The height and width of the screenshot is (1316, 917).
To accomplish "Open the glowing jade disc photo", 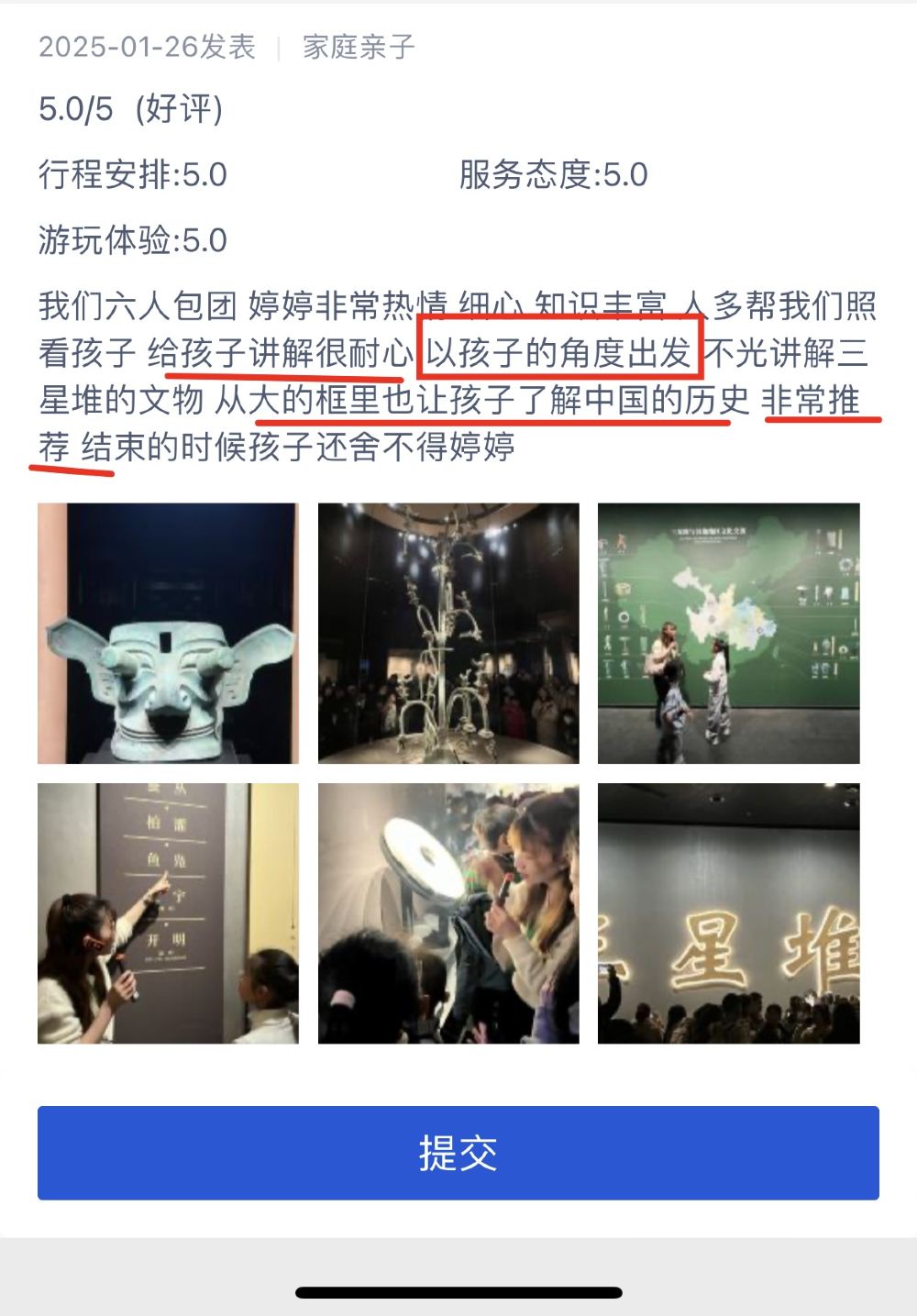I will [x=448, y=913].
